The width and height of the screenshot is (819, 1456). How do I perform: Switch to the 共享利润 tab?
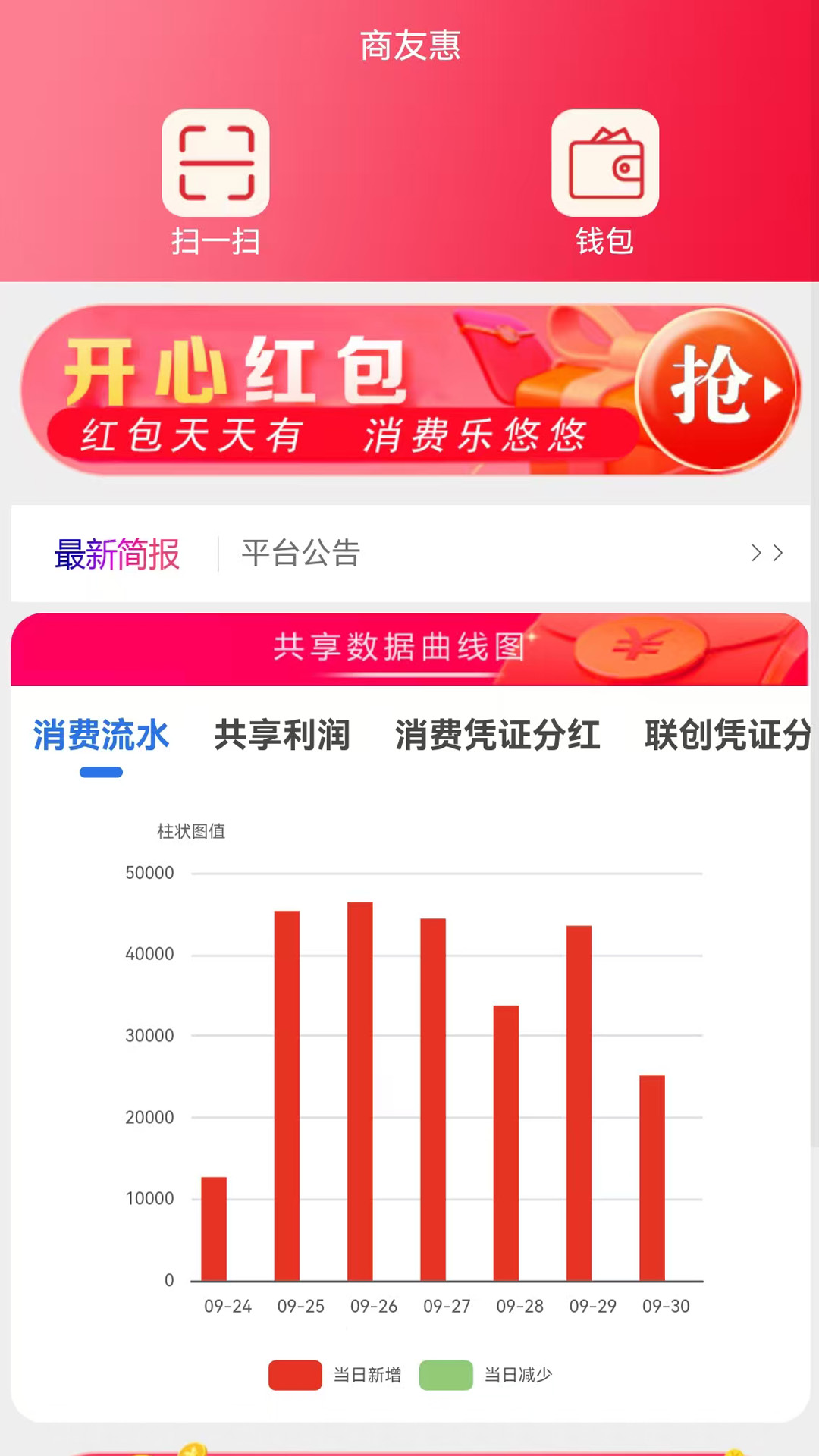[x=282, y=735]
